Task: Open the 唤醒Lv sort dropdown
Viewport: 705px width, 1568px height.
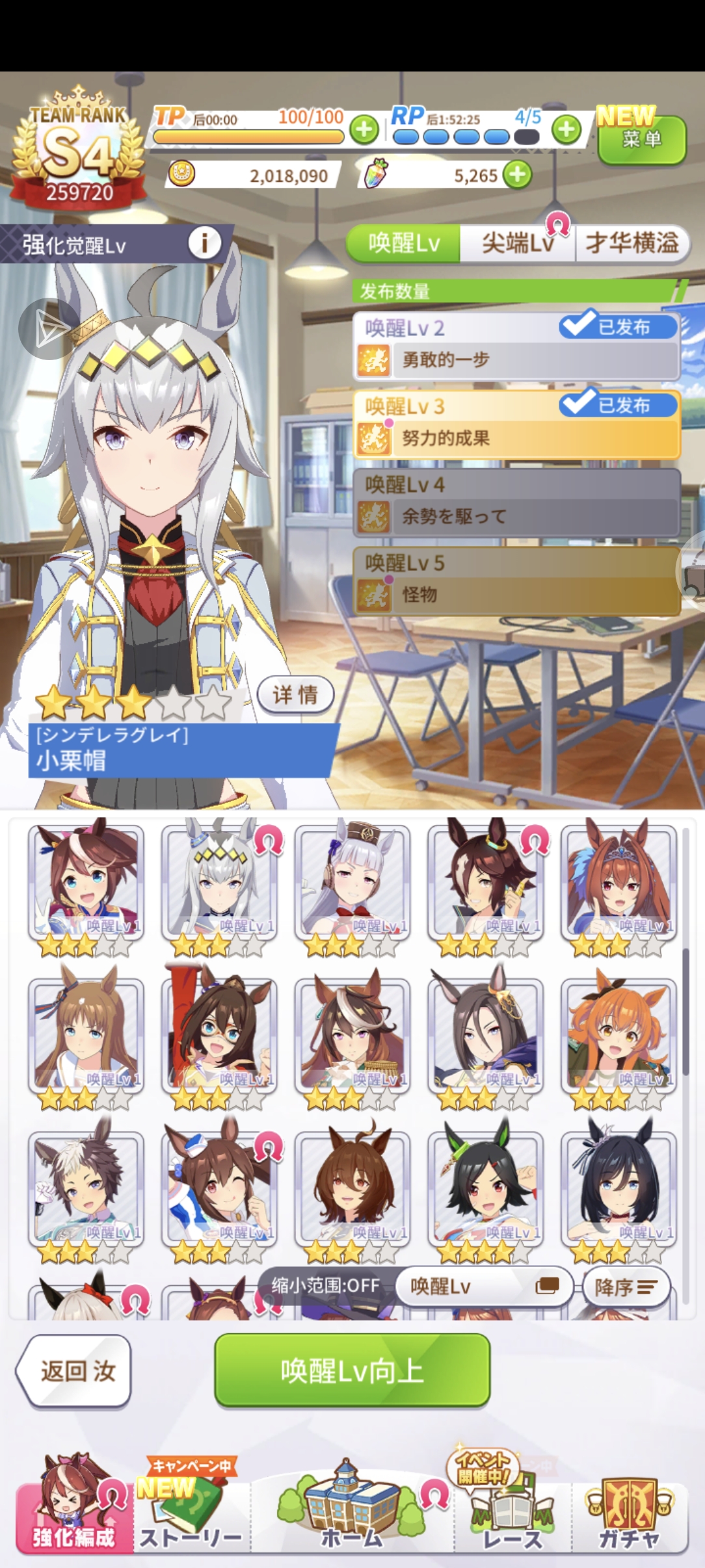Action: [484, 1286]
